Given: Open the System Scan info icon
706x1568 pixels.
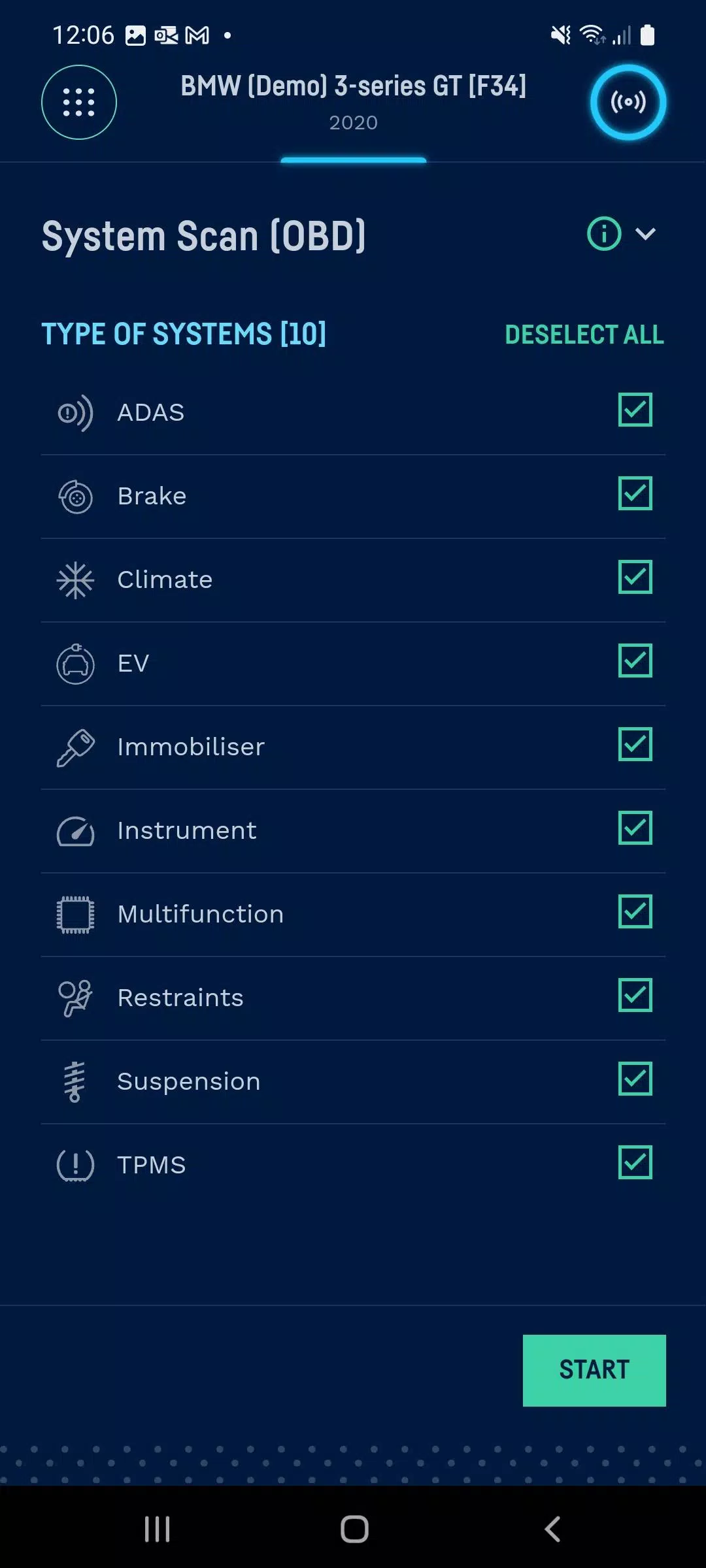Looking at the screenshot, I should [603, 234].
